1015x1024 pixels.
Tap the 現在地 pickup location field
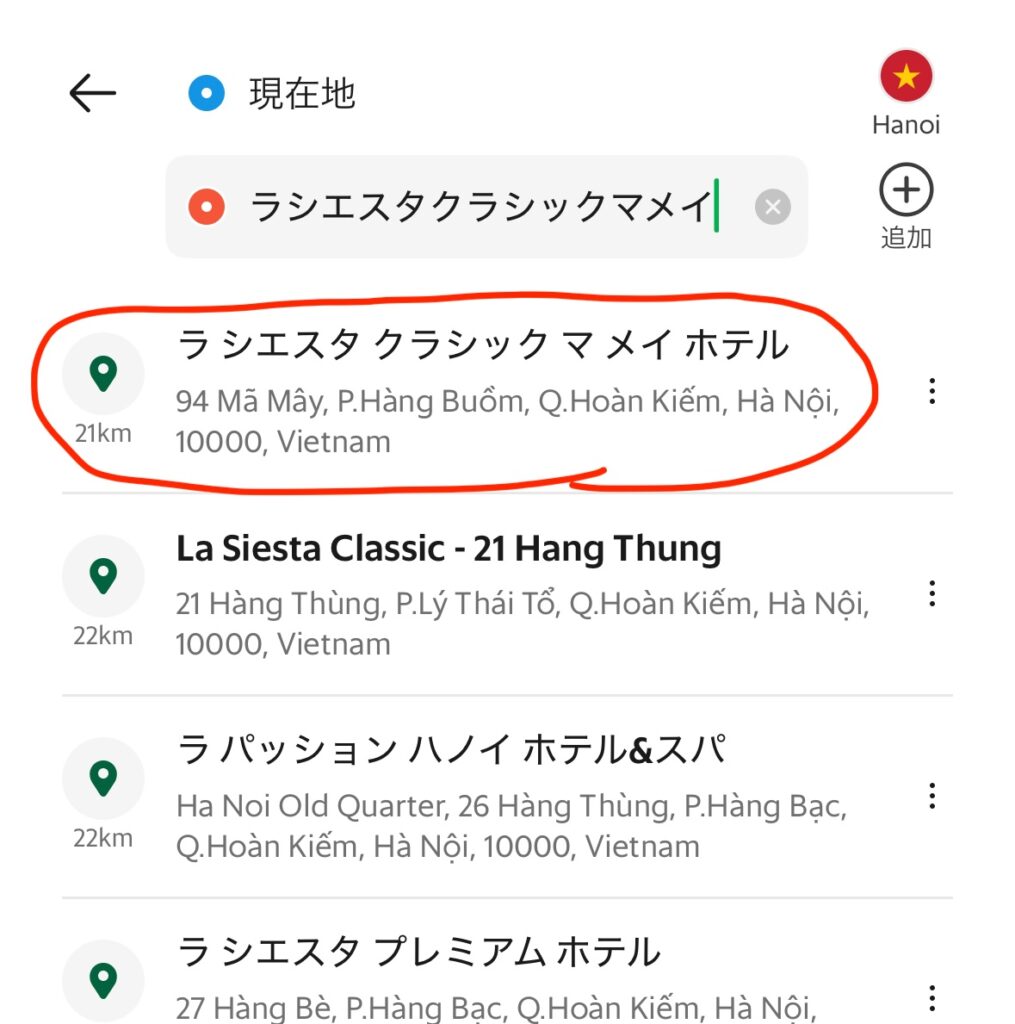tap(301, 94)
